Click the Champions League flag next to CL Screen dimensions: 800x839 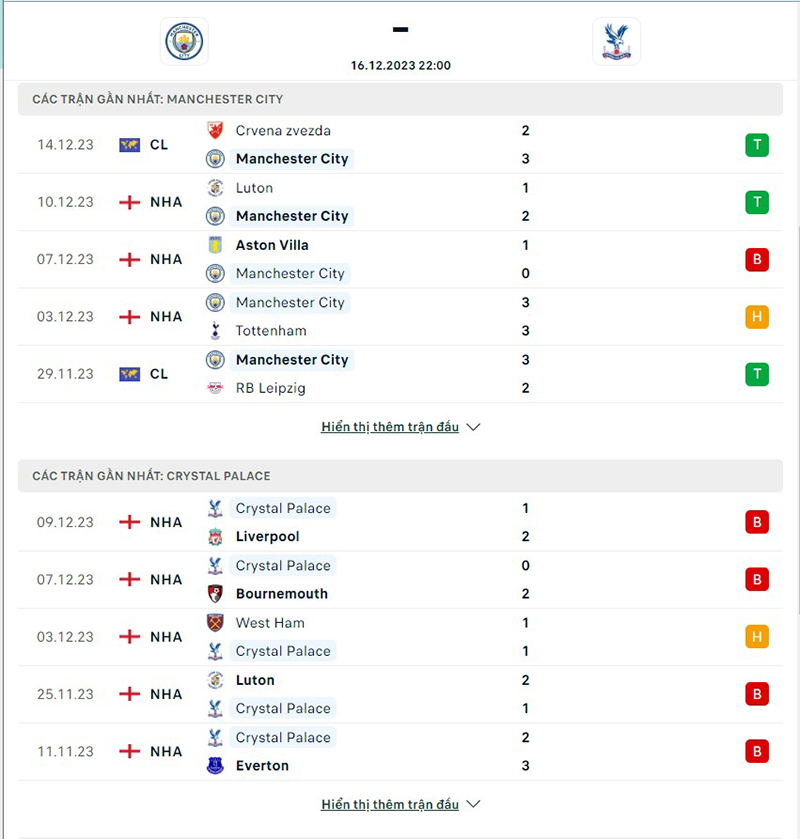(129, 144)
